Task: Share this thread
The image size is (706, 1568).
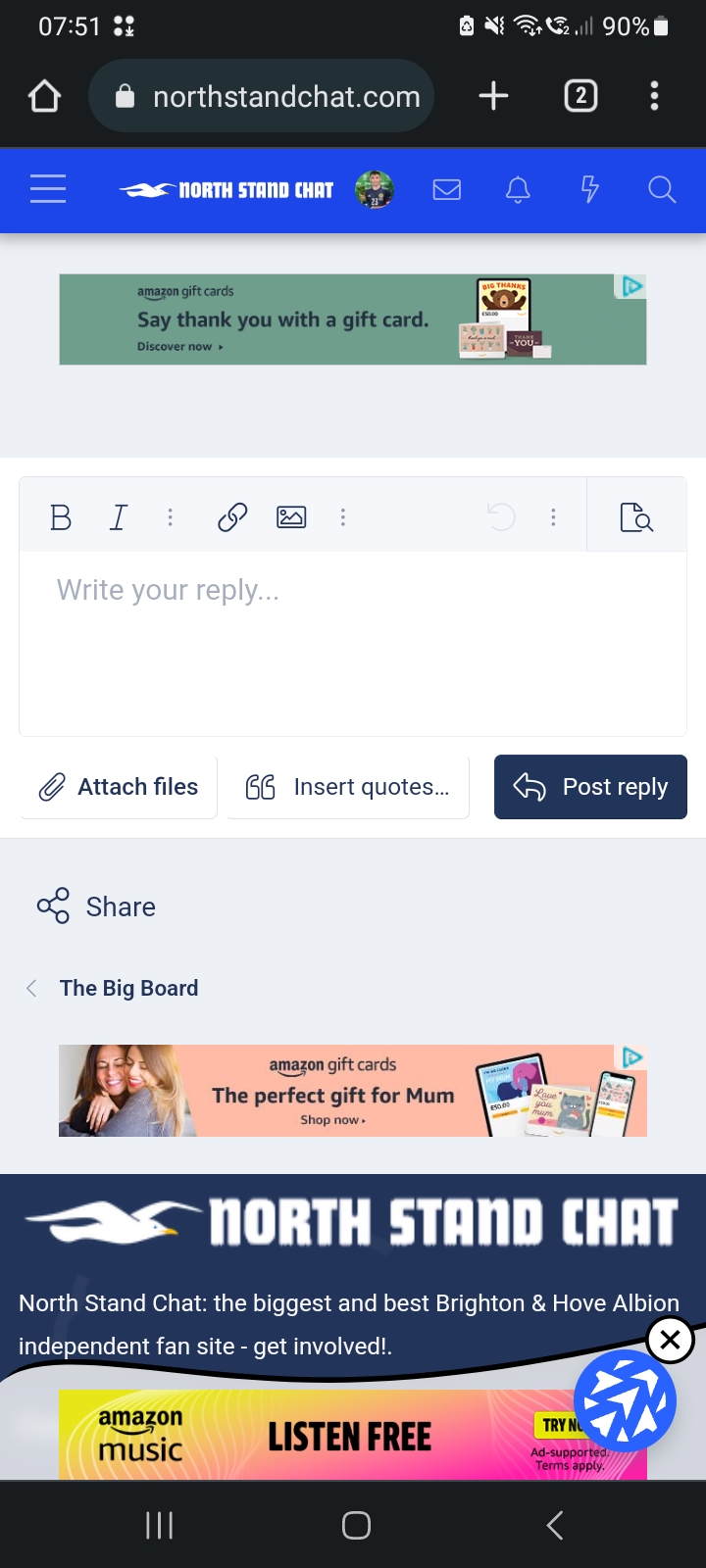Action: [x=96, y=906]
